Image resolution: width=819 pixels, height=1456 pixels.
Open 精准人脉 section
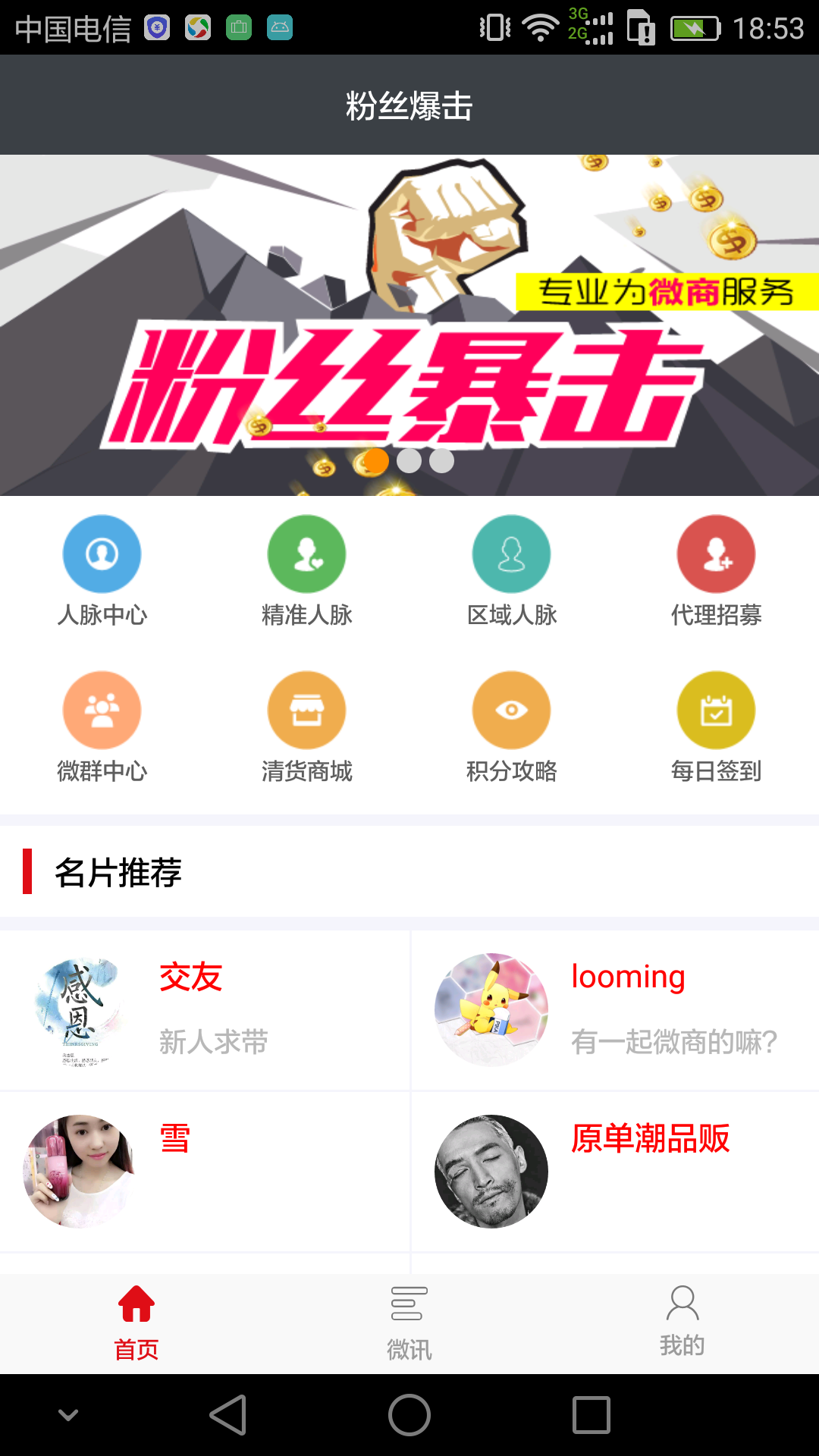(307, 571)
